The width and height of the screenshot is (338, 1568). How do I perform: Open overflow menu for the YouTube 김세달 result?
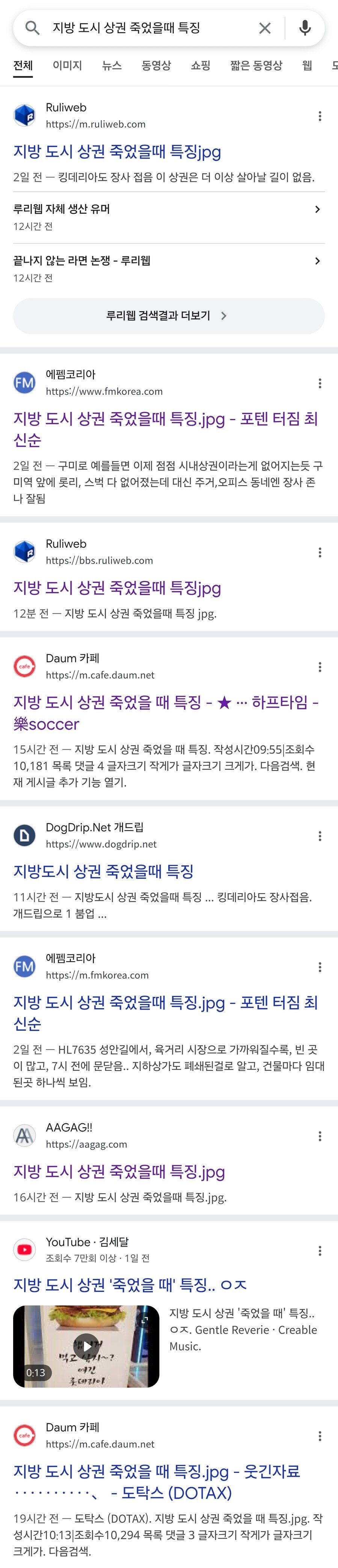[320, 1250]
